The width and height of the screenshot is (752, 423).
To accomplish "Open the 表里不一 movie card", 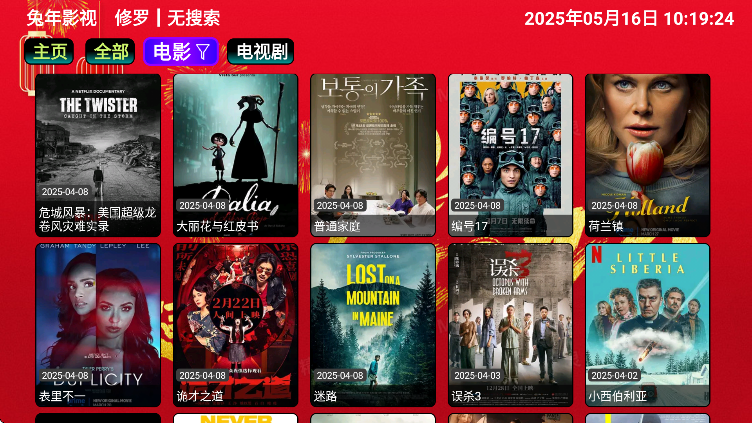I will tap(98, 324).
